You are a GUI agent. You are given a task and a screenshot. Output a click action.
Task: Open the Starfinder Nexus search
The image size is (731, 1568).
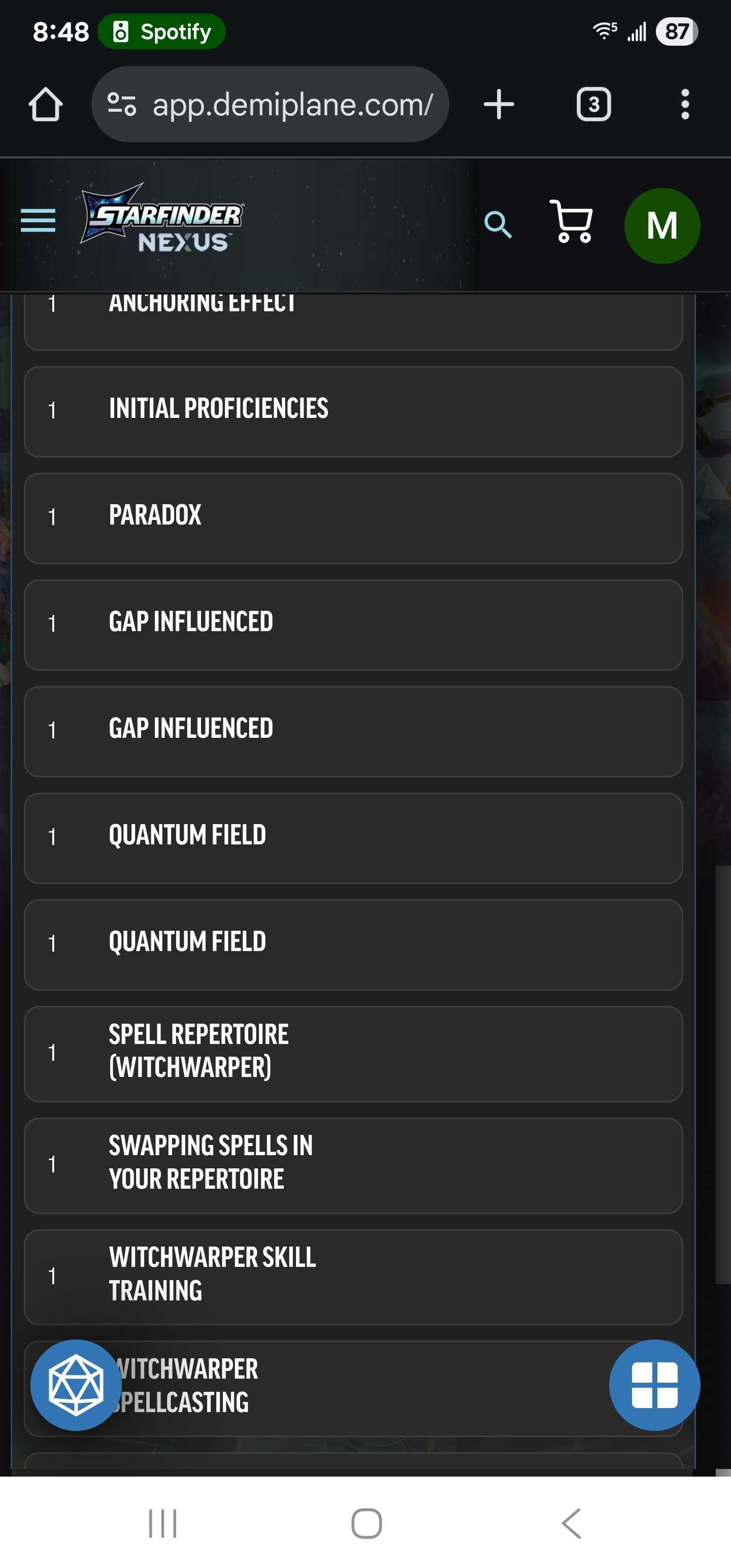497,224
